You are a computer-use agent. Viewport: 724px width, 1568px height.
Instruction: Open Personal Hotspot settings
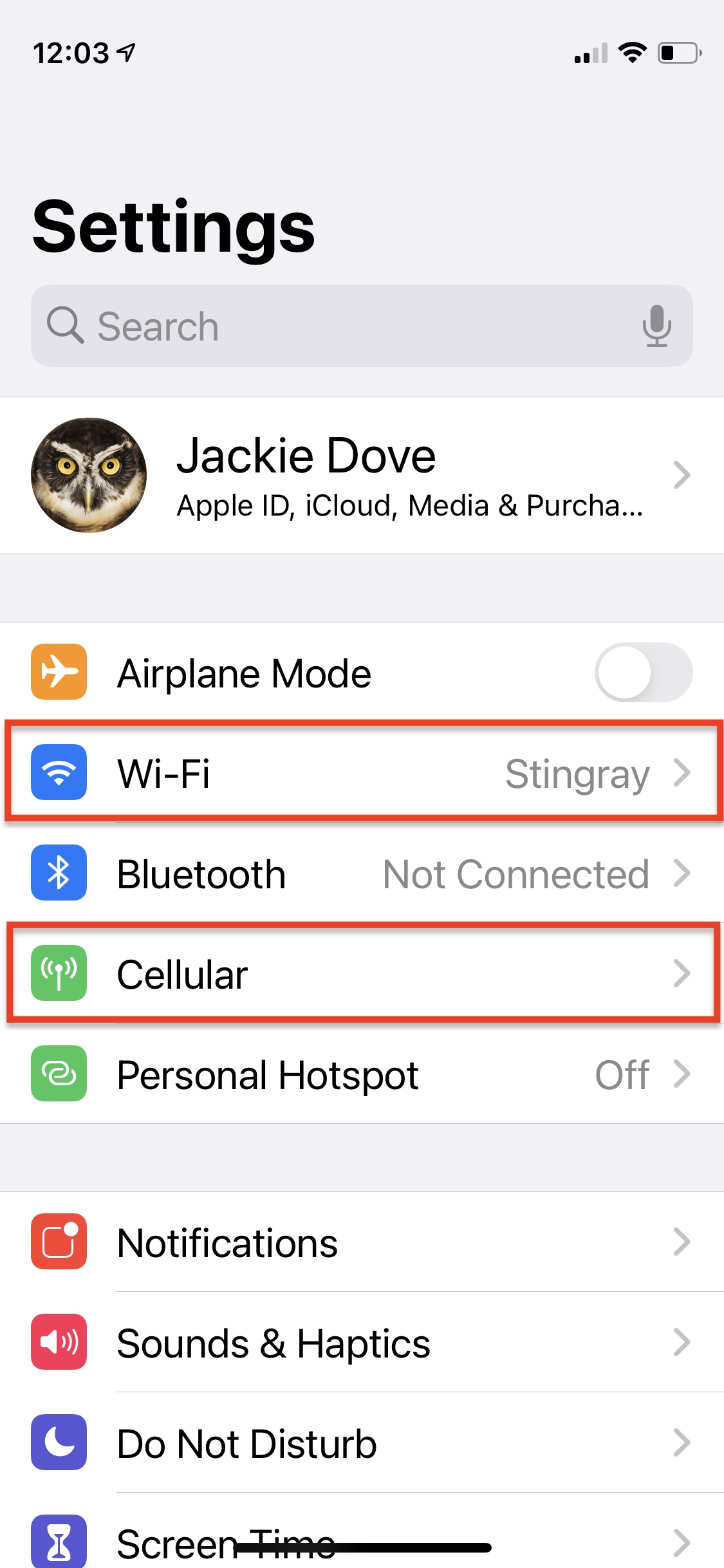tap(362, 1074)
